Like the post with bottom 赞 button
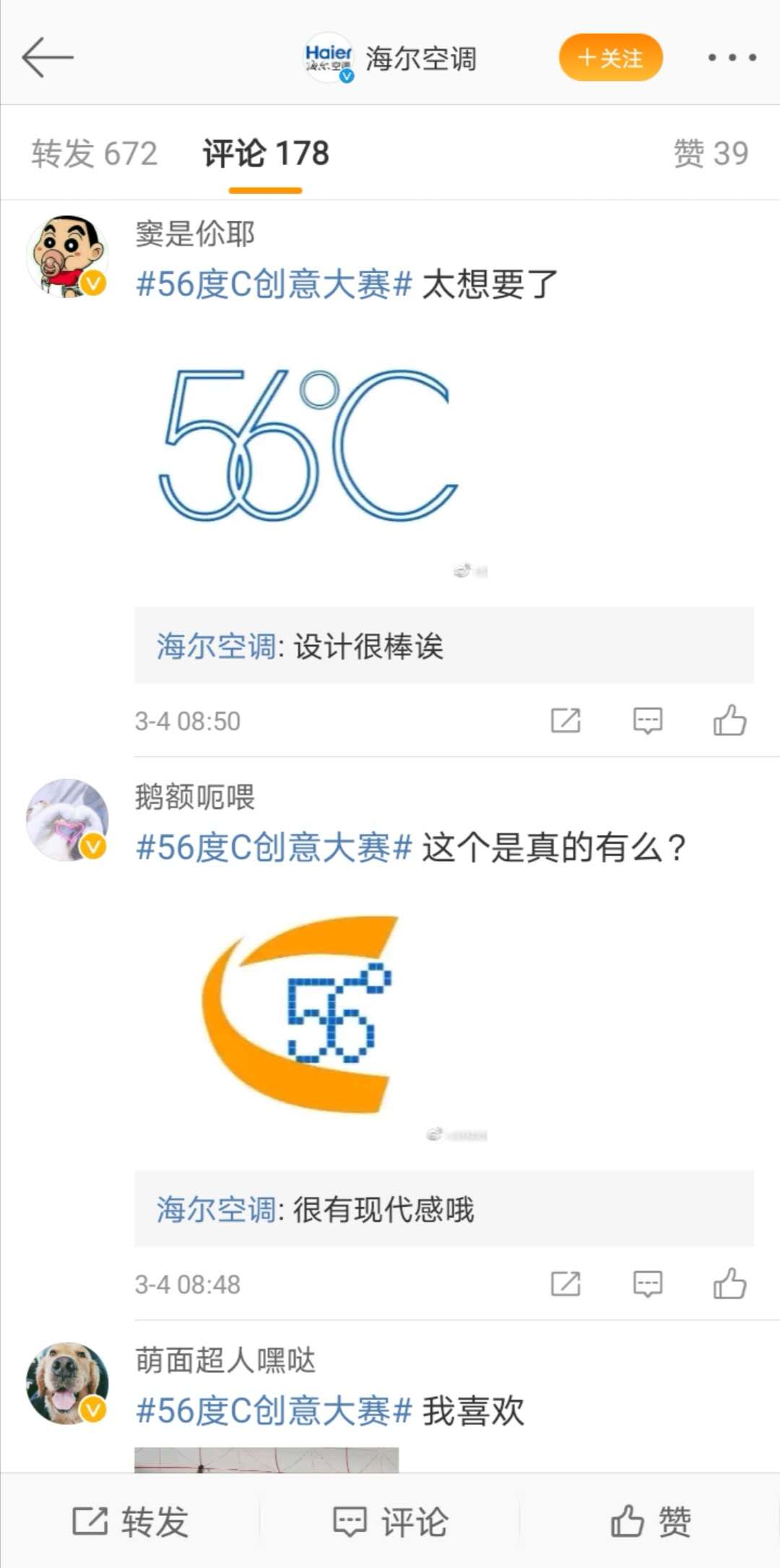The image size is (780, 1568). click(x=650, y=1522)
